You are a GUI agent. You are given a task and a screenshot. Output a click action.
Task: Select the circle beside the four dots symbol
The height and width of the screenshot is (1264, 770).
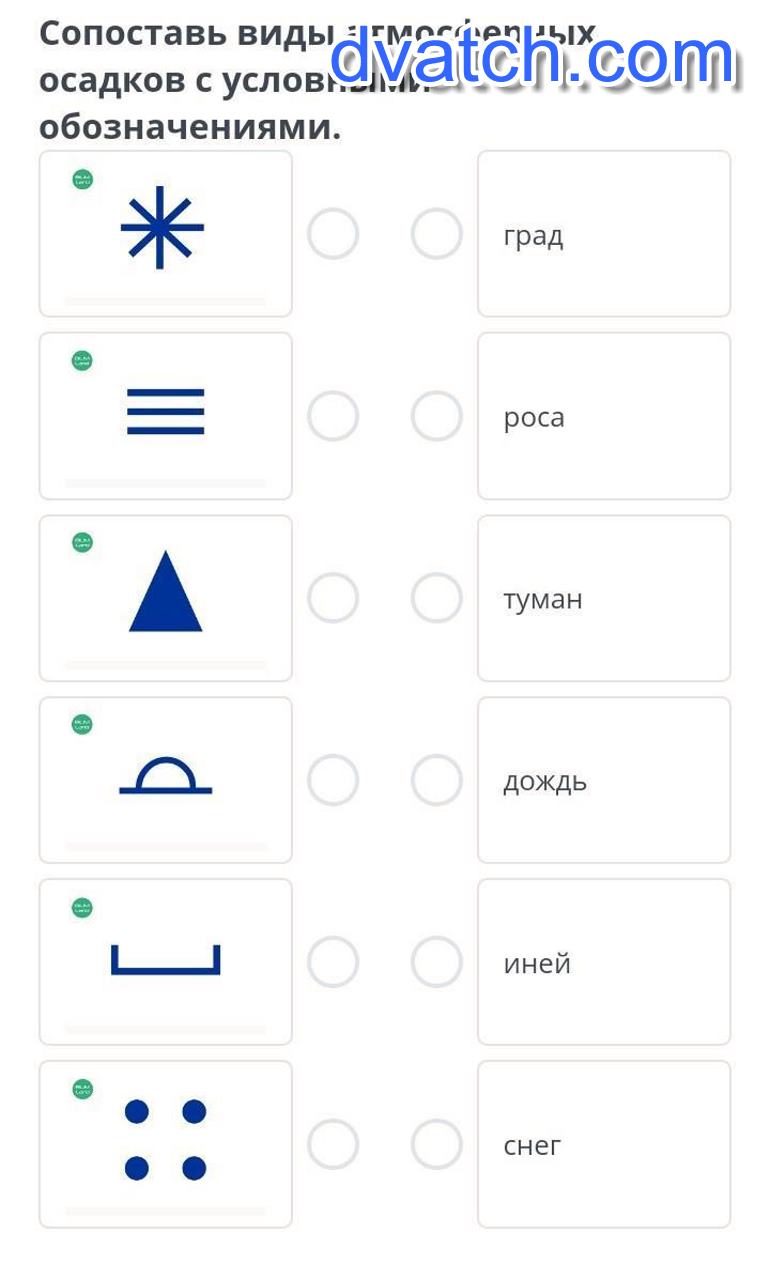click(x=333, y=1144)
